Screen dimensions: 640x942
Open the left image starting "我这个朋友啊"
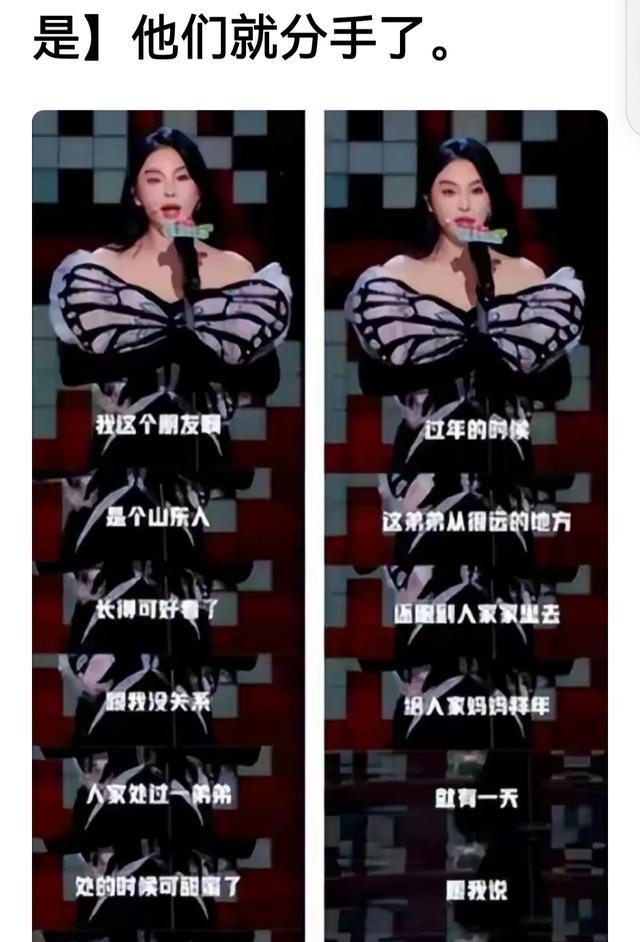[x=168, y=525]
